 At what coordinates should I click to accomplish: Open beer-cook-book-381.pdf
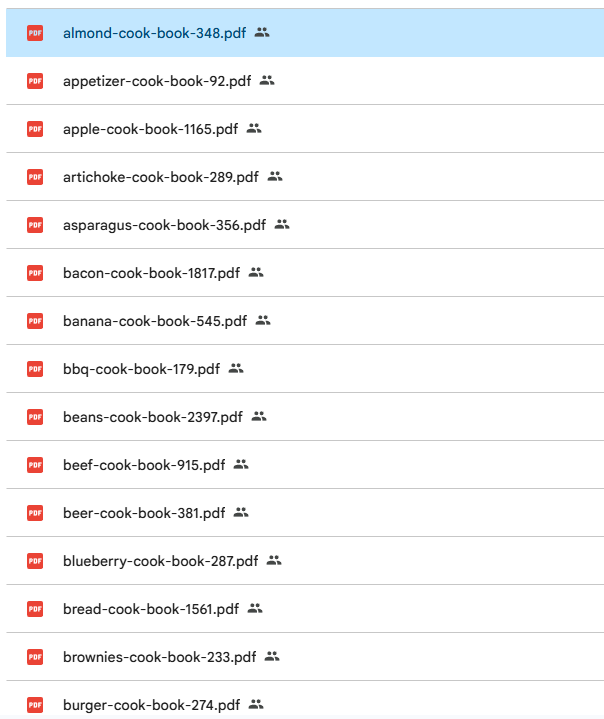(144, 513)
